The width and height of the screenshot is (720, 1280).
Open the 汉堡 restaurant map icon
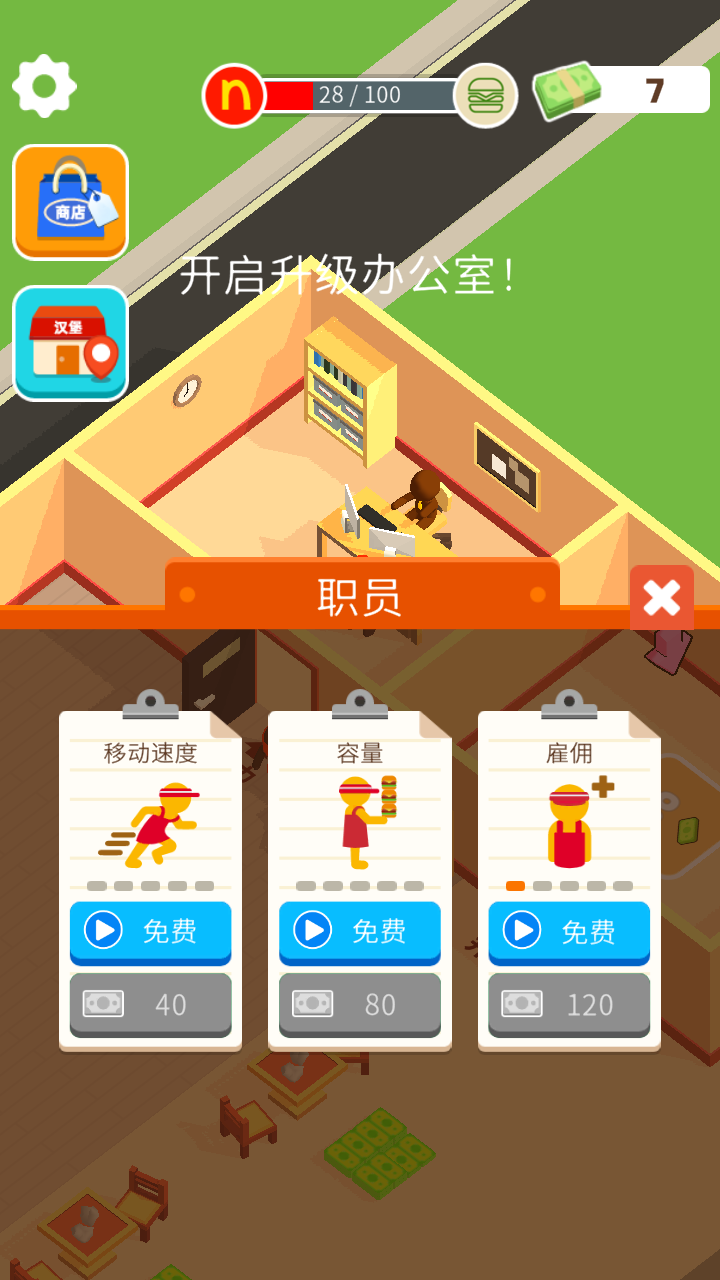70,345
